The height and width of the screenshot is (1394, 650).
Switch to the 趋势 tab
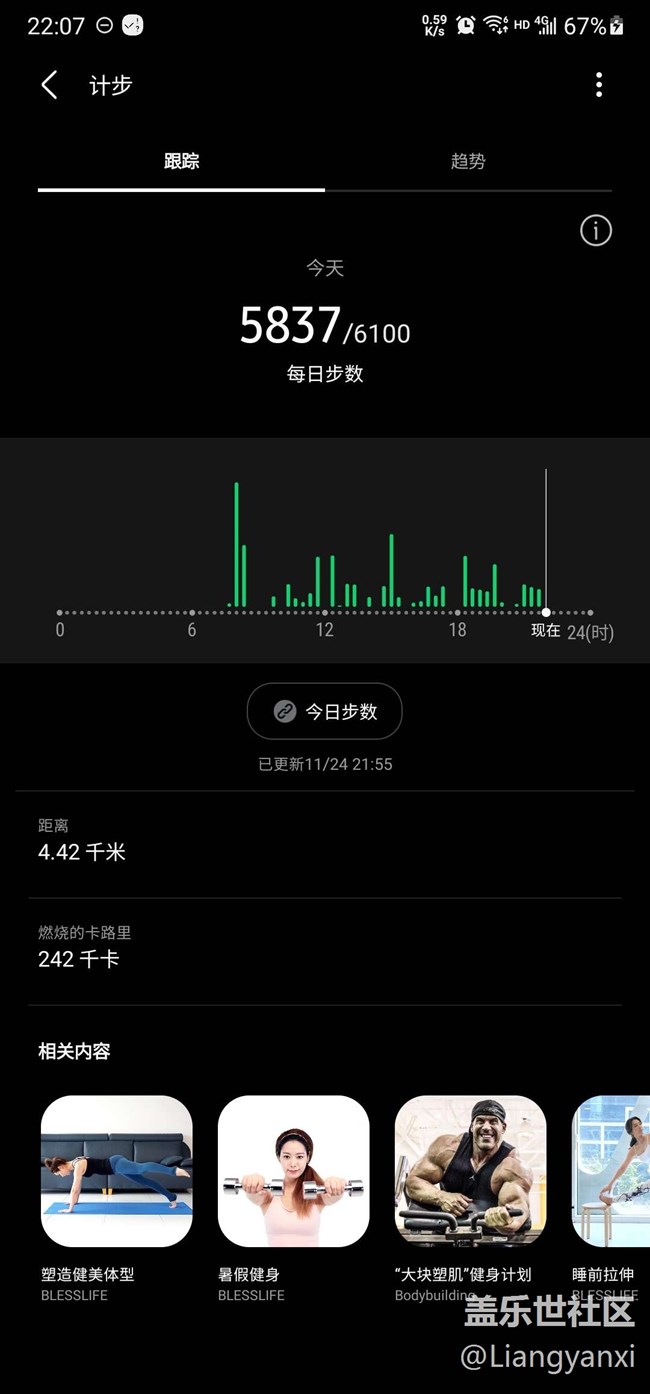tap(468, 162)
